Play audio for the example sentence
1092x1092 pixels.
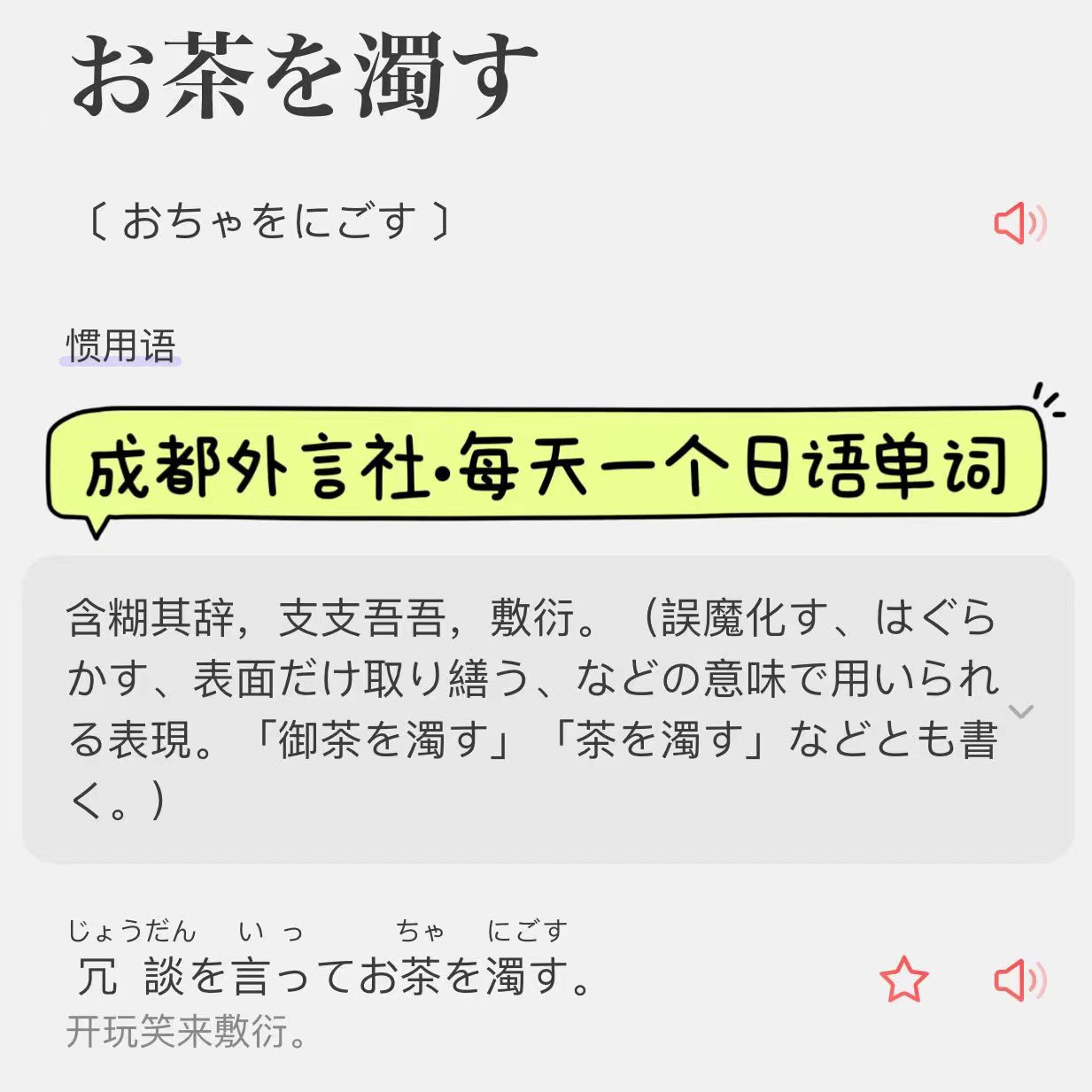pyautogui.click(x=1019, y=980)
